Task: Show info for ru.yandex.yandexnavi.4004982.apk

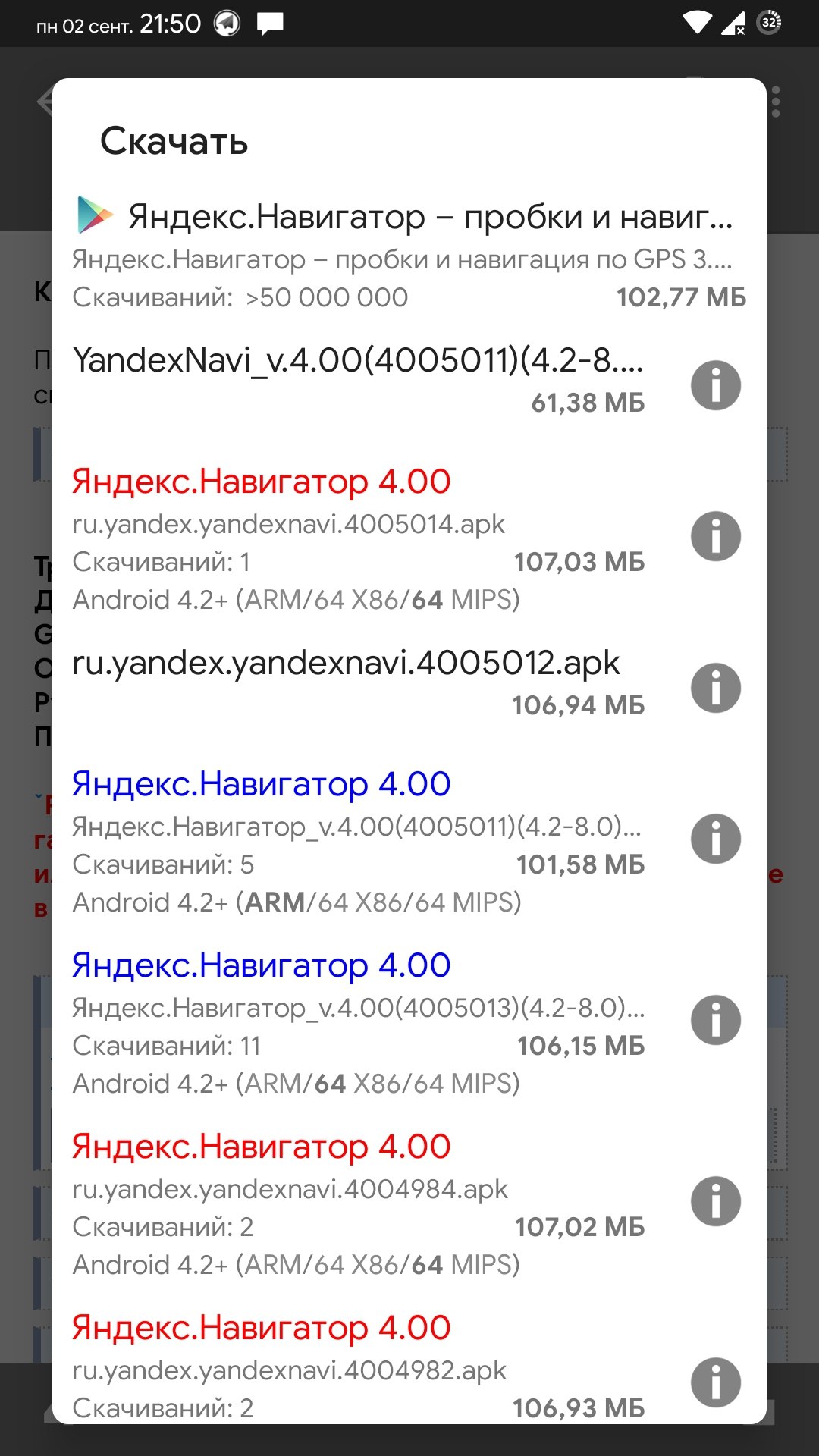Action: click(x=715, y=1382)
